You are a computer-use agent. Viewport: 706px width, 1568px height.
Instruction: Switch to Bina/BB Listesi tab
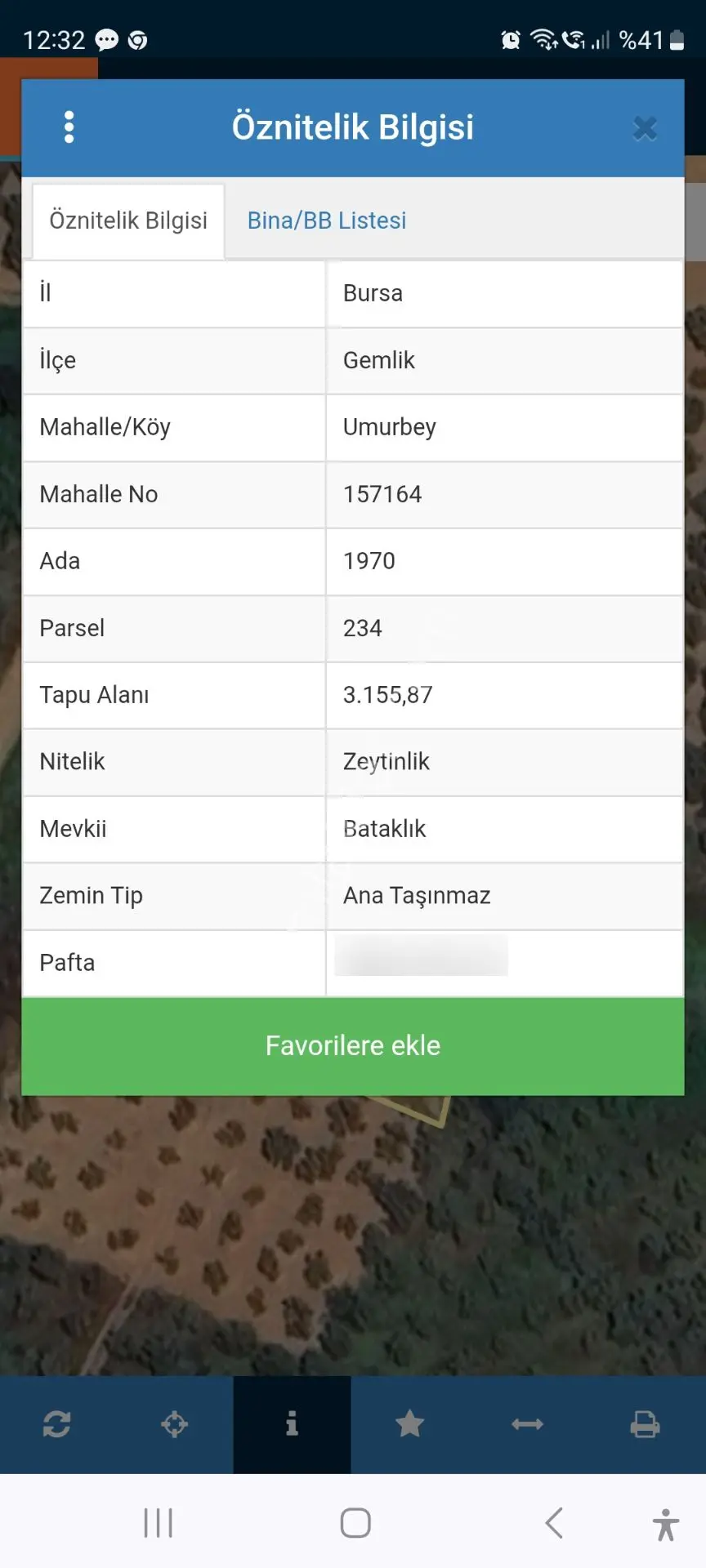(x=327, y=220)
